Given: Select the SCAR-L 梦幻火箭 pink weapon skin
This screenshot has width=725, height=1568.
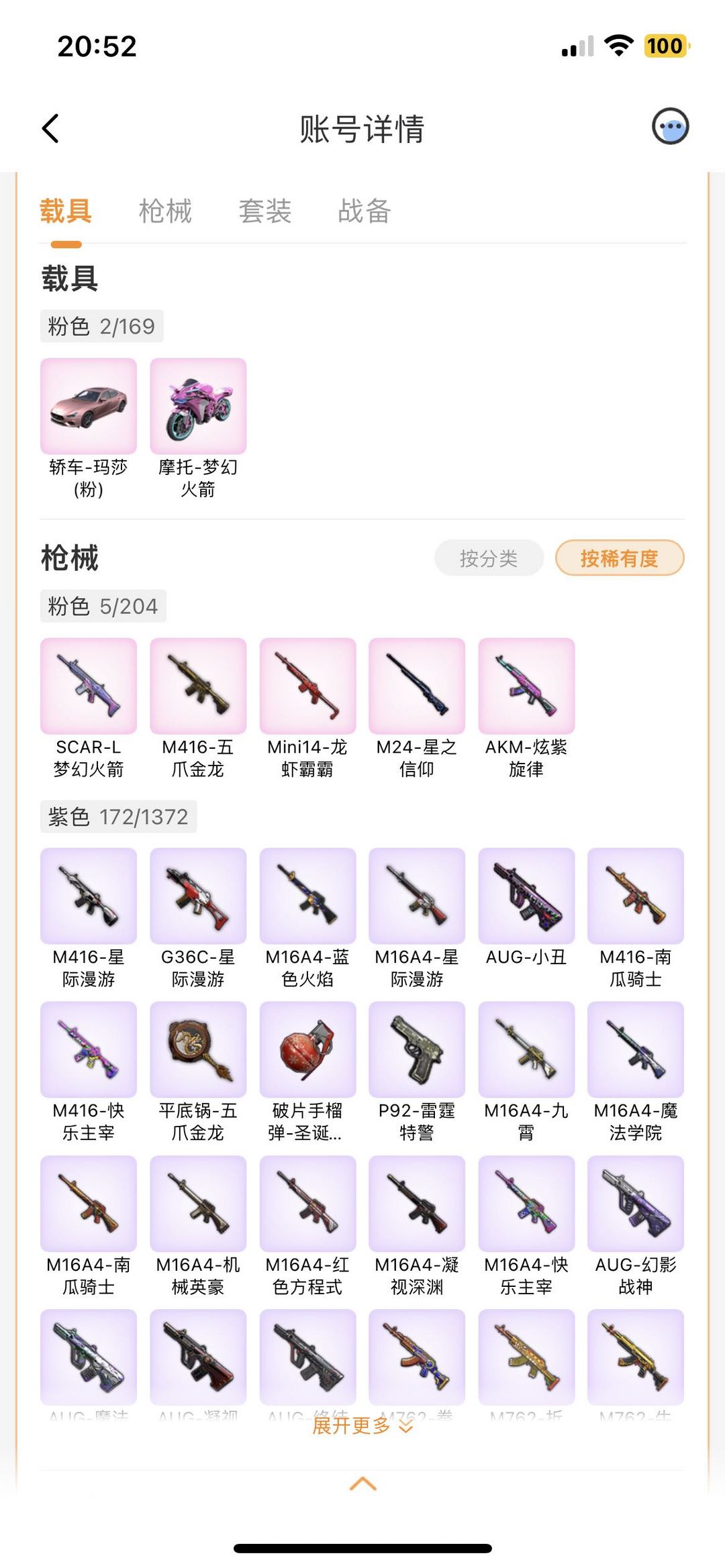Looking at the screenshot, I should pos(89,686).
